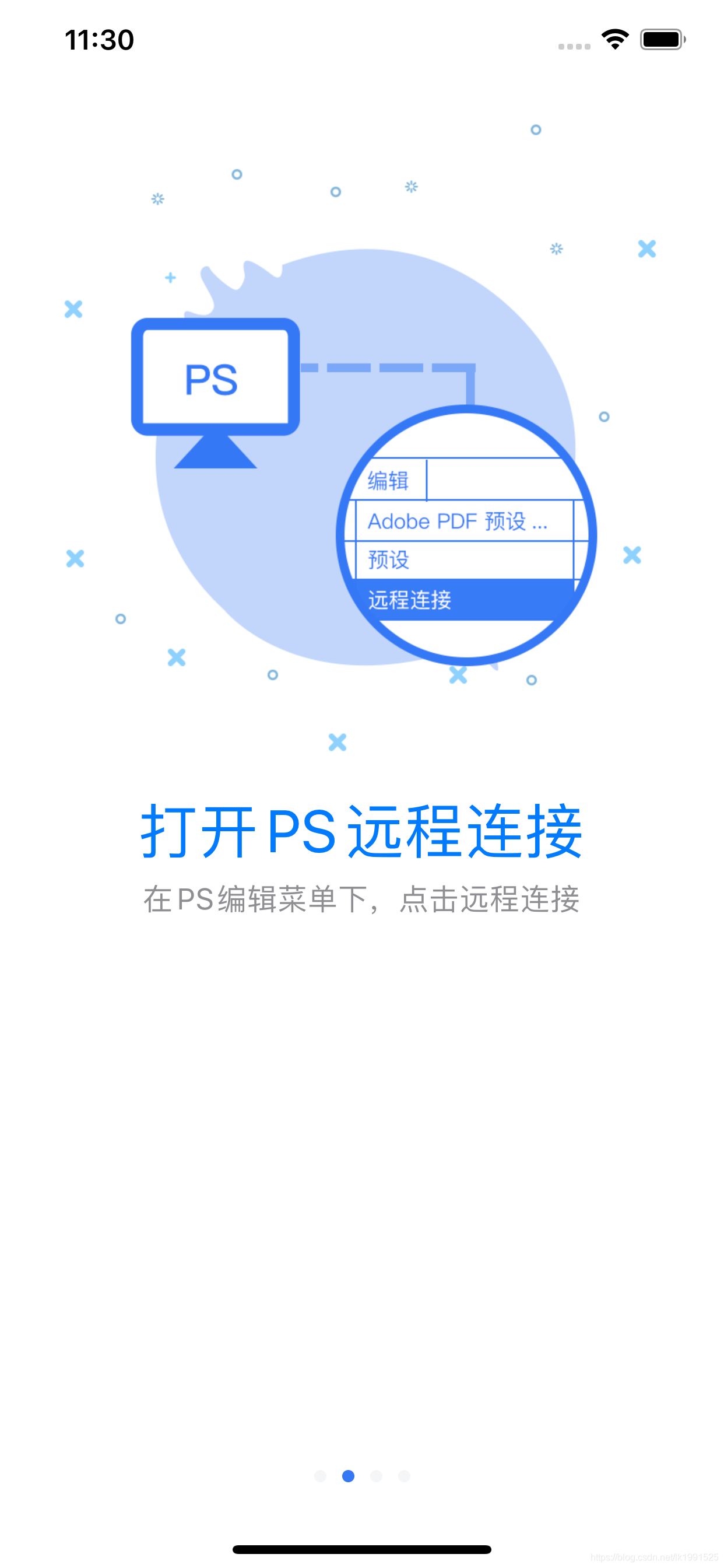Screen dimensions: 724x1568
Task: Tap the 11:30 clock in the status bar
Action: (x=99, y=38)
